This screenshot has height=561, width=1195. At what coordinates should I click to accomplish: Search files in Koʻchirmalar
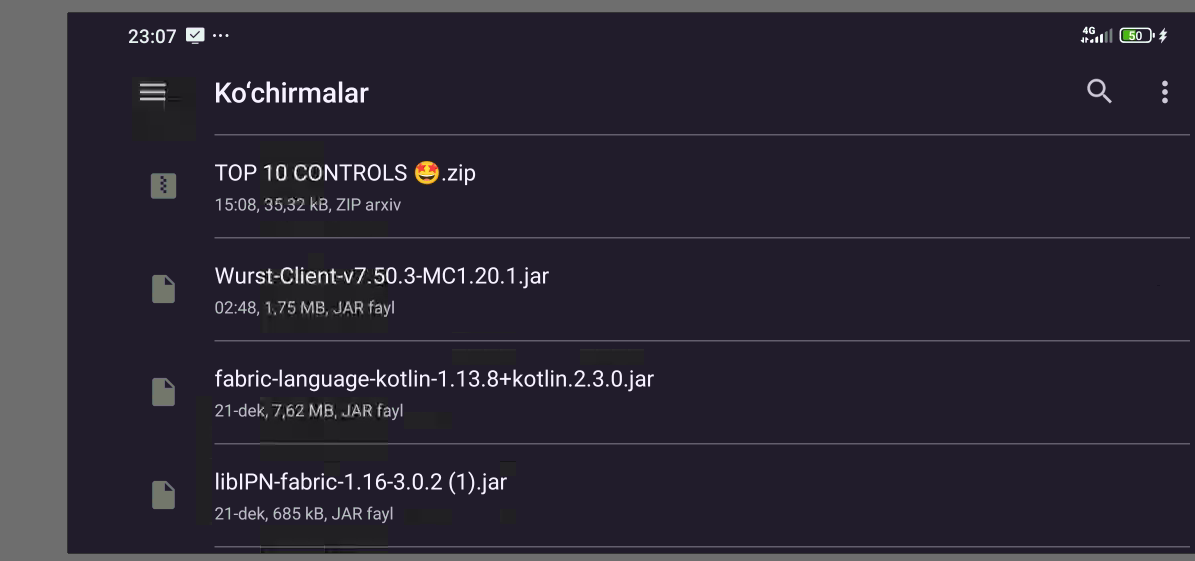click(1099, 92)
